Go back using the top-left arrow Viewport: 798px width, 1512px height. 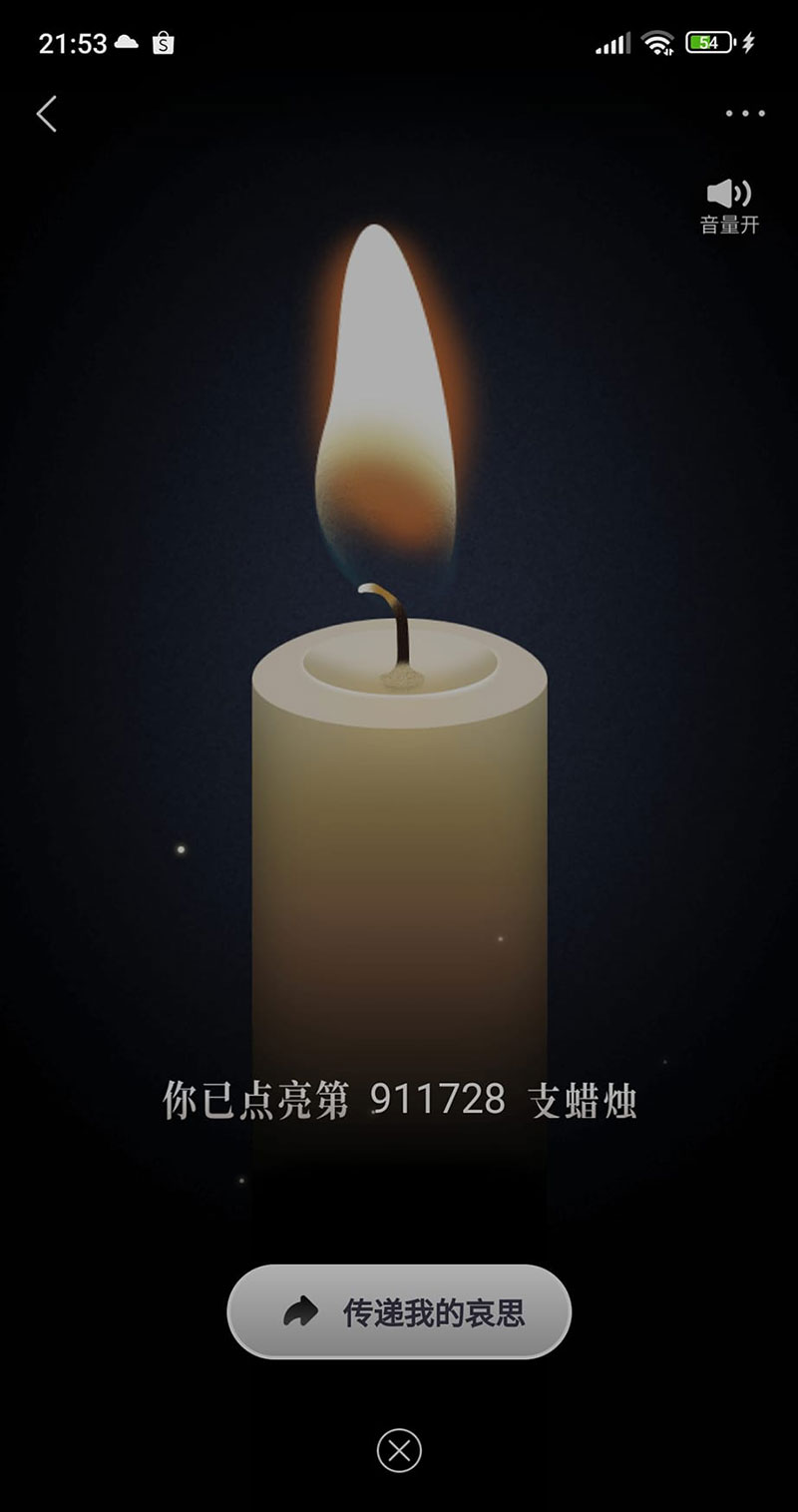coord(46,114)
